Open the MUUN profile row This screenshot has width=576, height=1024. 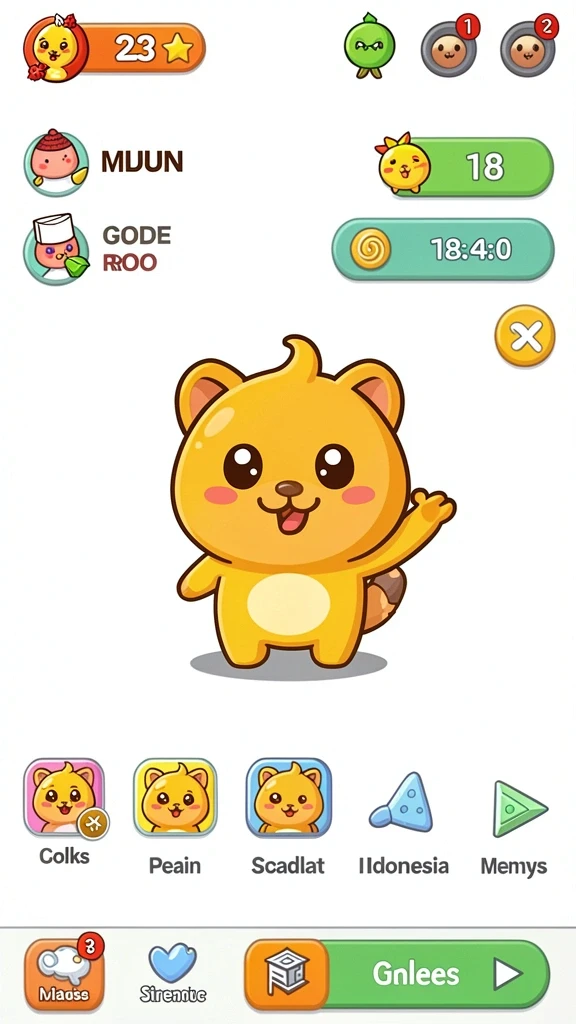click(x=104, y=162)
